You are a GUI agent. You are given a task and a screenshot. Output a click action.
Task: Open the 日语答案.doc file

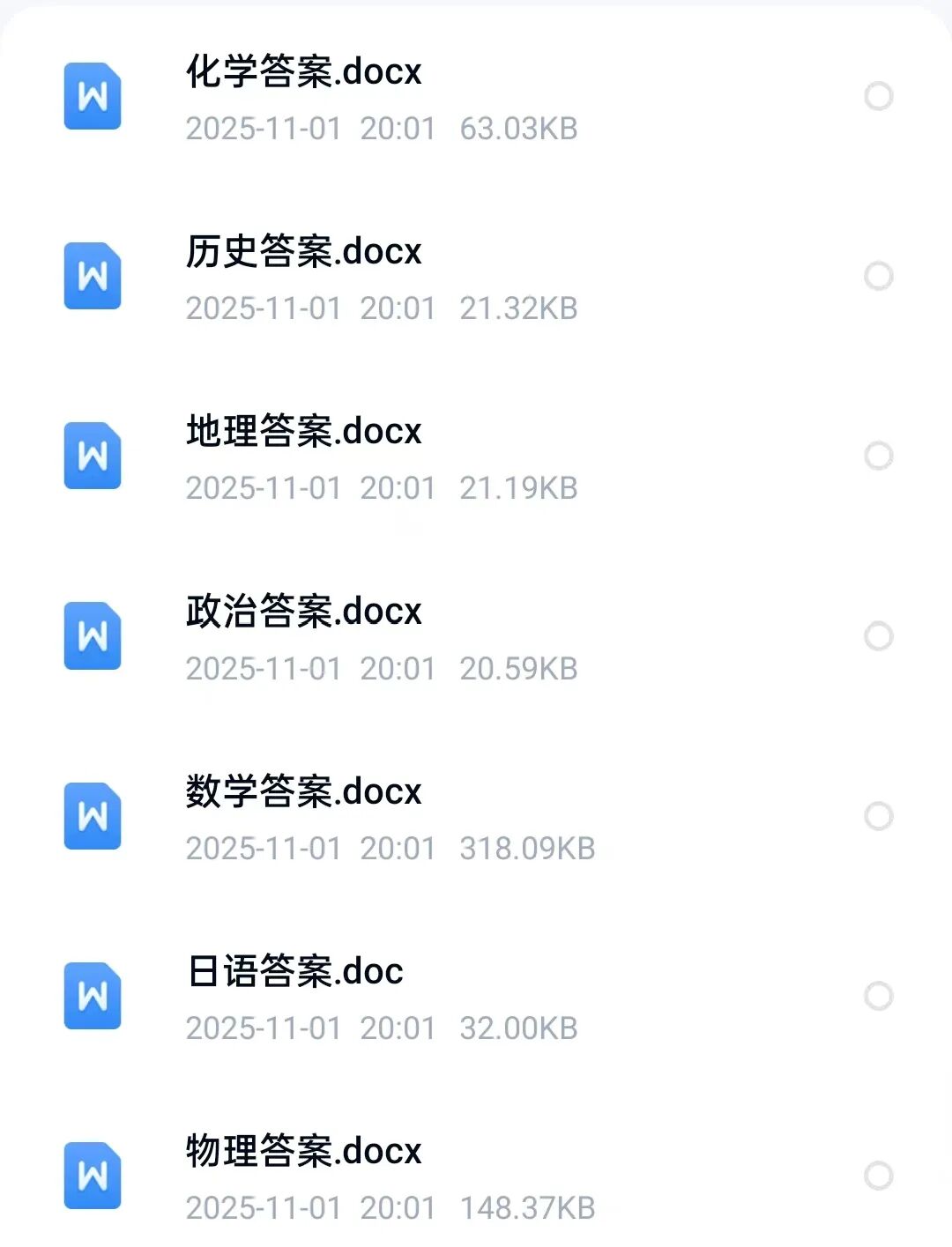(294, 971)
